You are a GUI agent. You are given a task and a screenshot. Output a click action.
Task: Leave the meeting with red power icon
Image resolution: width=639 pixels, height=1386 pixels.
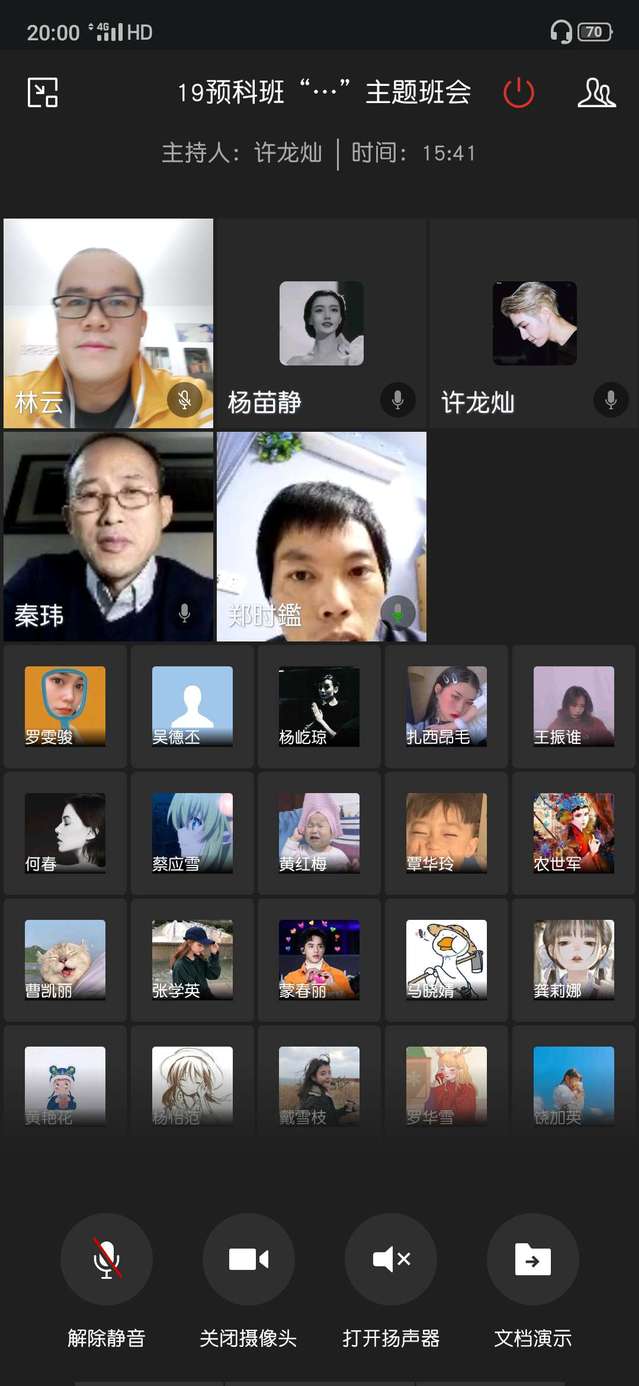pos(518,93)
